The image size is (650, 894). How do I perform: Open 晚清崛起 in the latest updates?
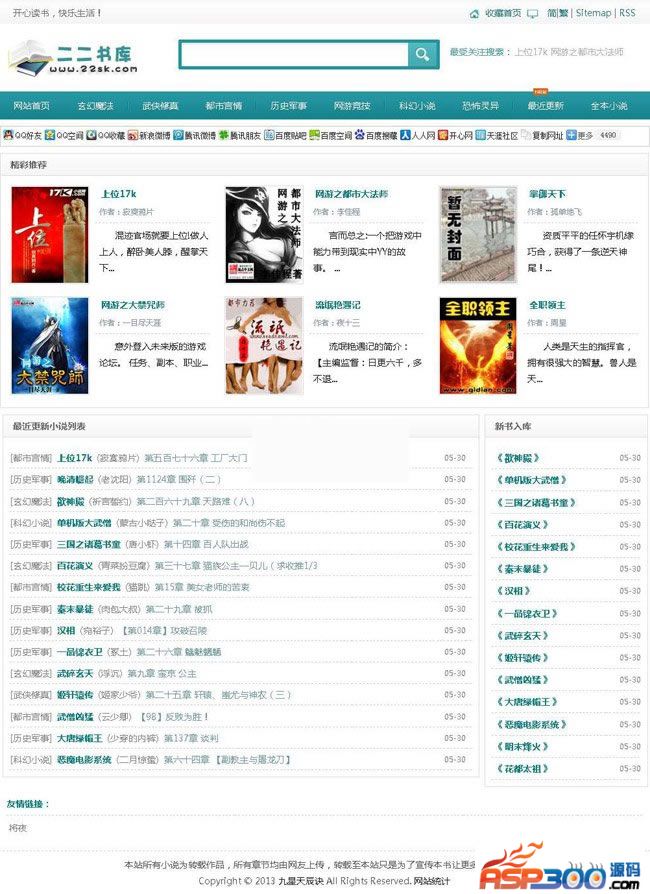tap(78, 479)
